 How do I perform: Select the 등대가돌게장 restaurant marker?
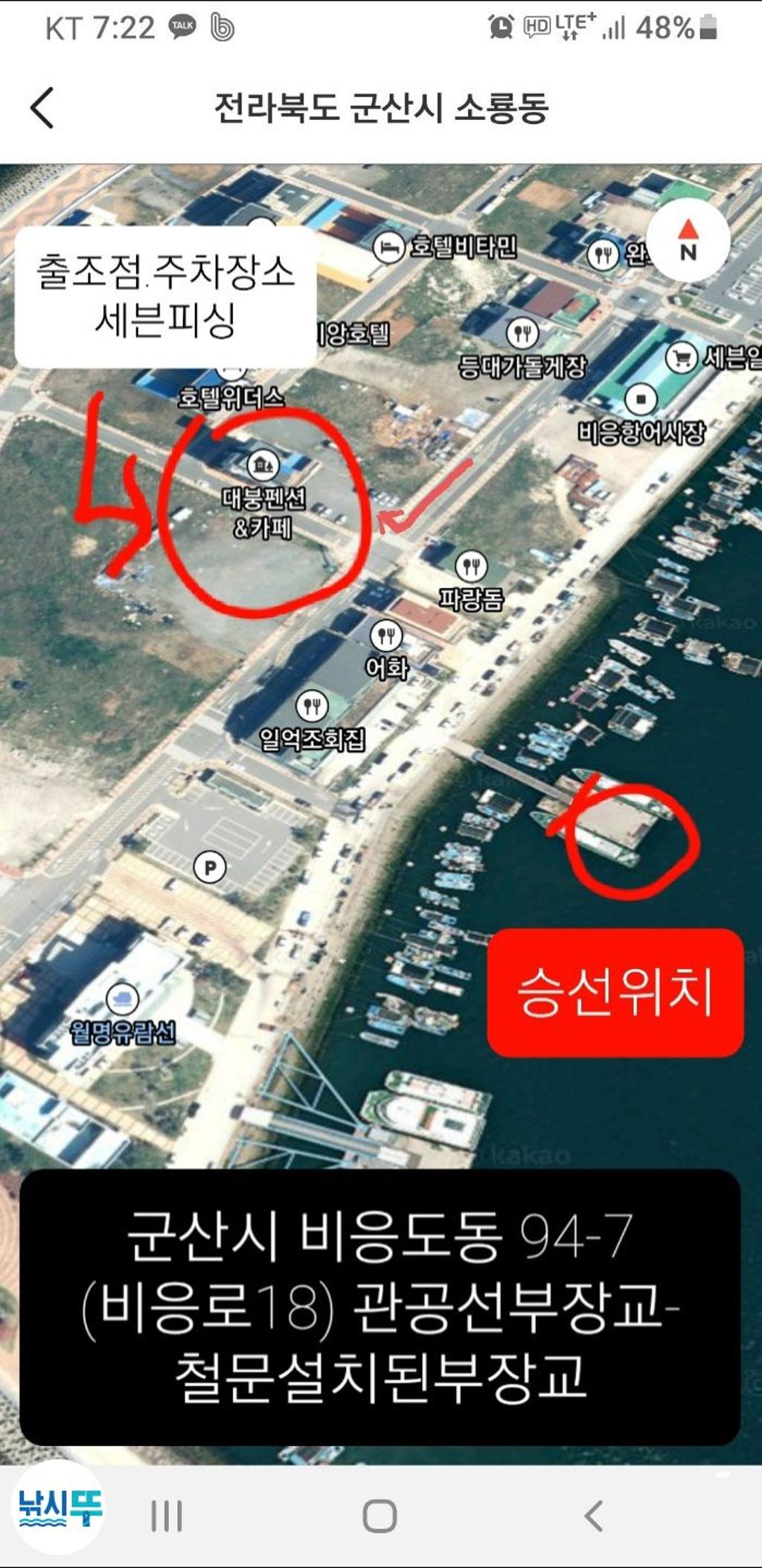(522, 333)
